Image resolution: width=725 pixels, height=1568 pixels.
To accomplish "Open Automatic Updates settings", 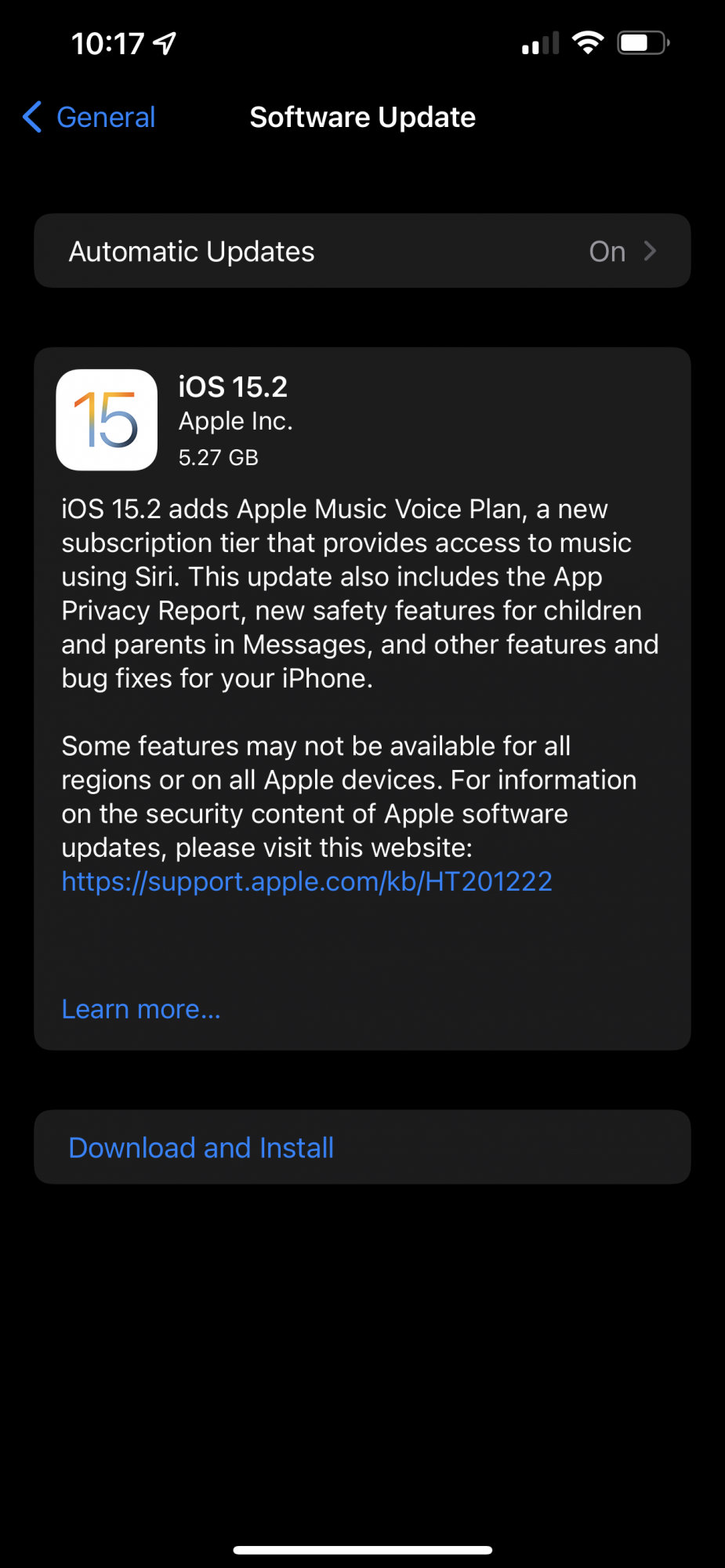I will [362, 252].
